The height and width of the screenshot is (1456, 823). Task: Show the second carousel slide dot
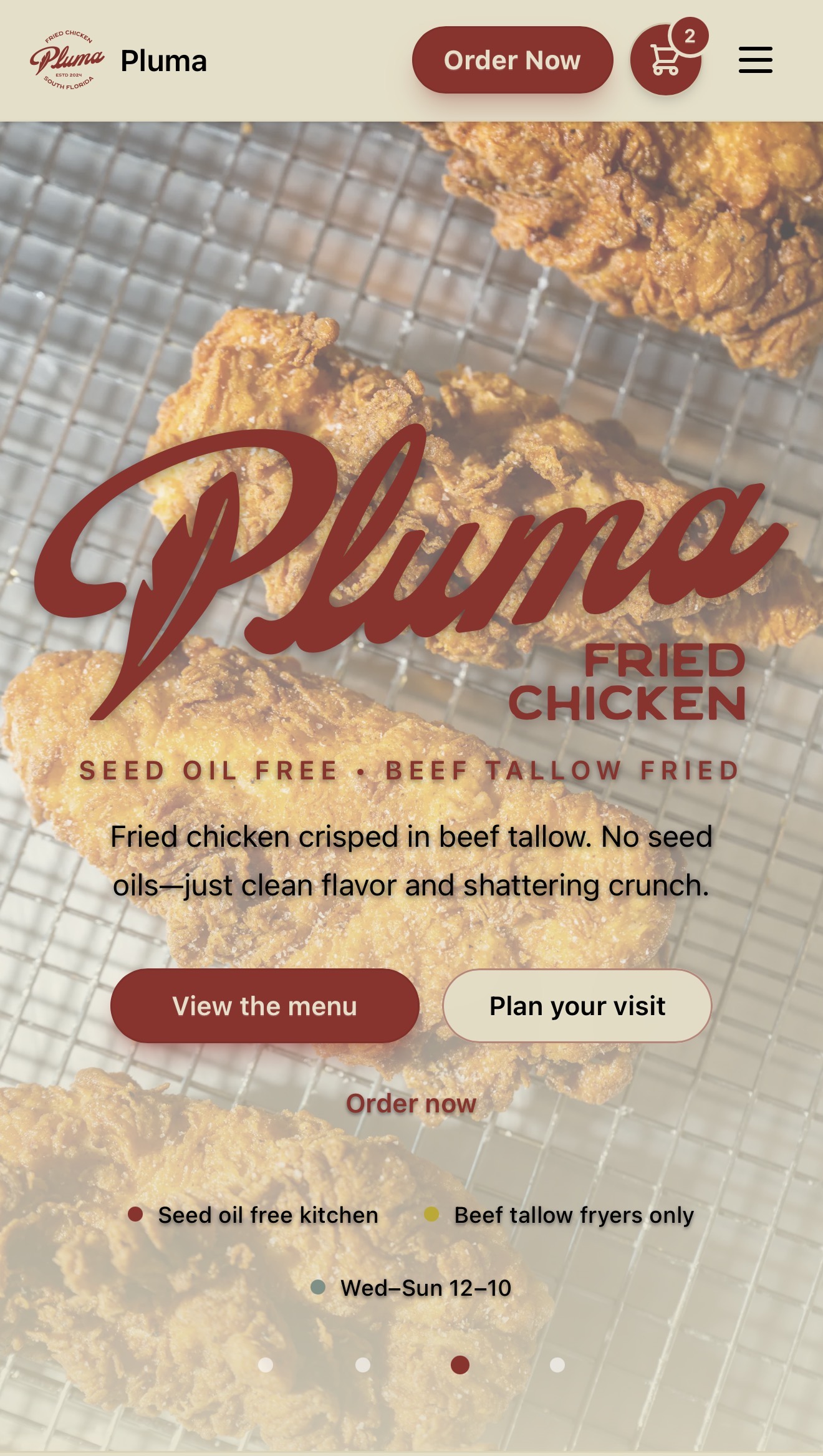point(363,1365)
